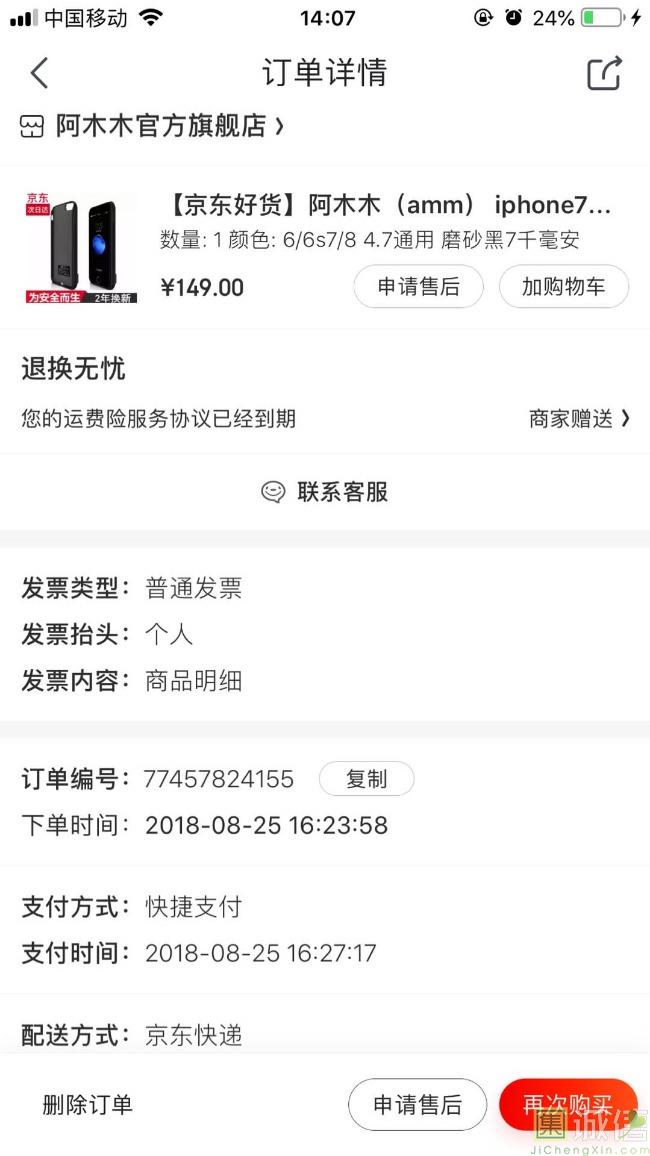
Task: Go back from order details
Action: pos(39,73)
